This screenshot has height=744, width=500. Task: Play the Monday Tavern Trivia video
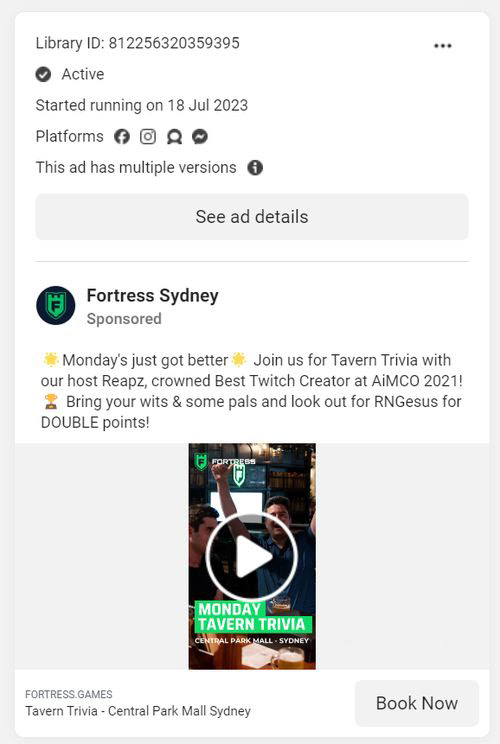point(252,557)
